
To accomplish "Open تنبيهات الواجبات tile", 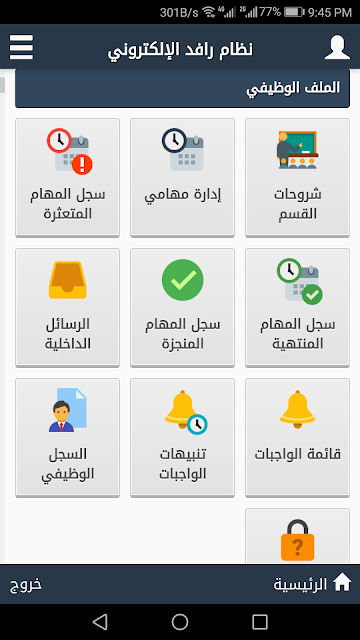I will coord(182,437).
